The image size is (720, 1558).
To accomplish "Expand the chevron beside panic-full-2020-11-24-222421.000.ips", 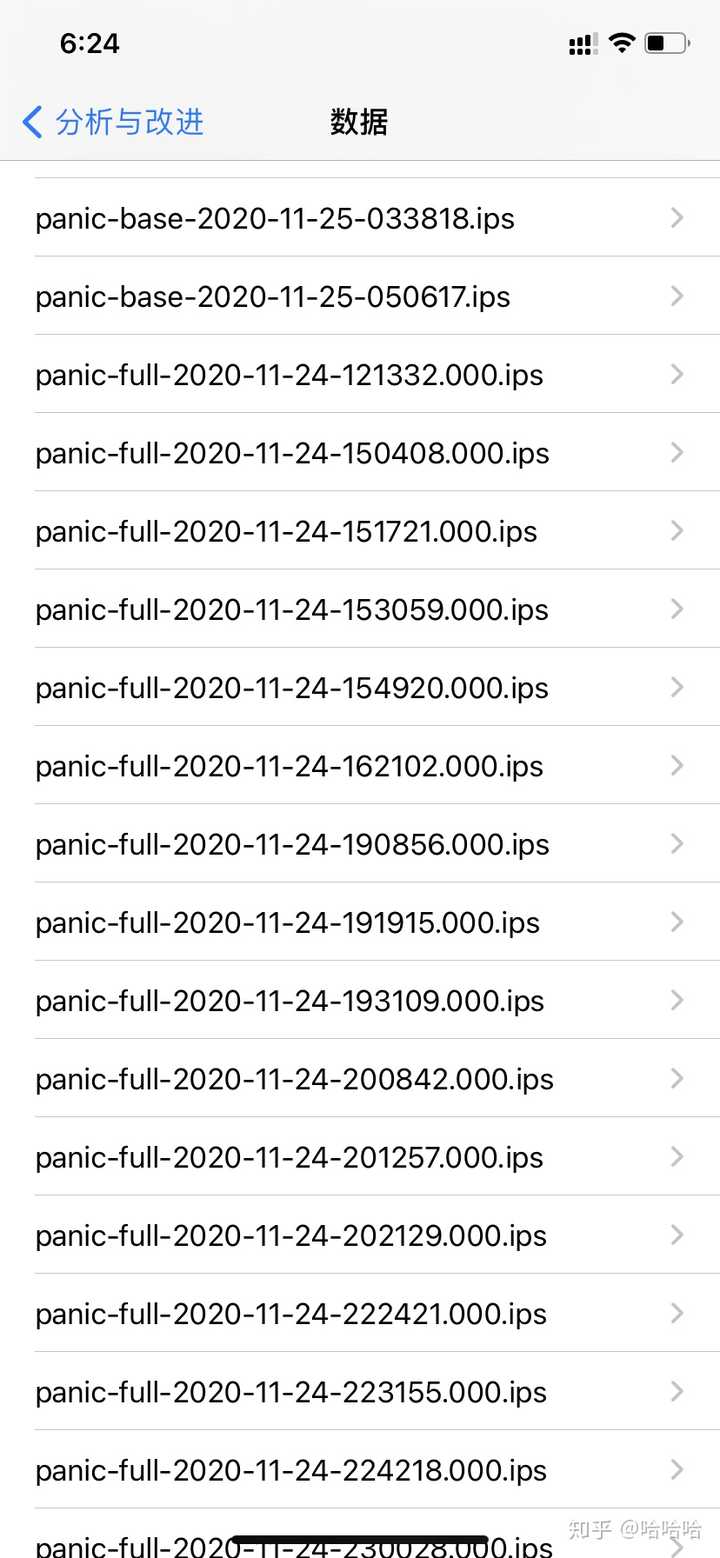I will 676,1313.
